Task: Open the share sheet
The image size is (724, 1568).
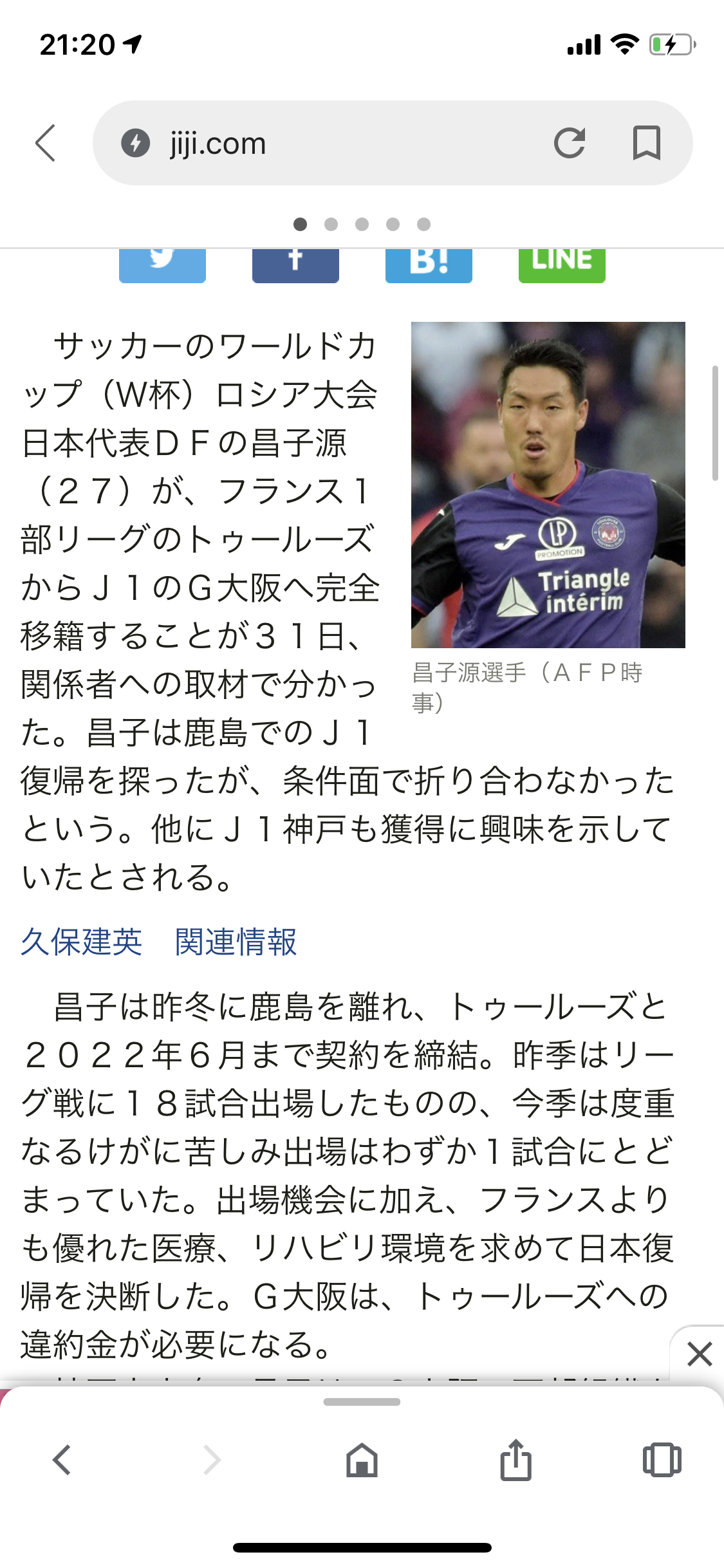Action: point(515,1460)
